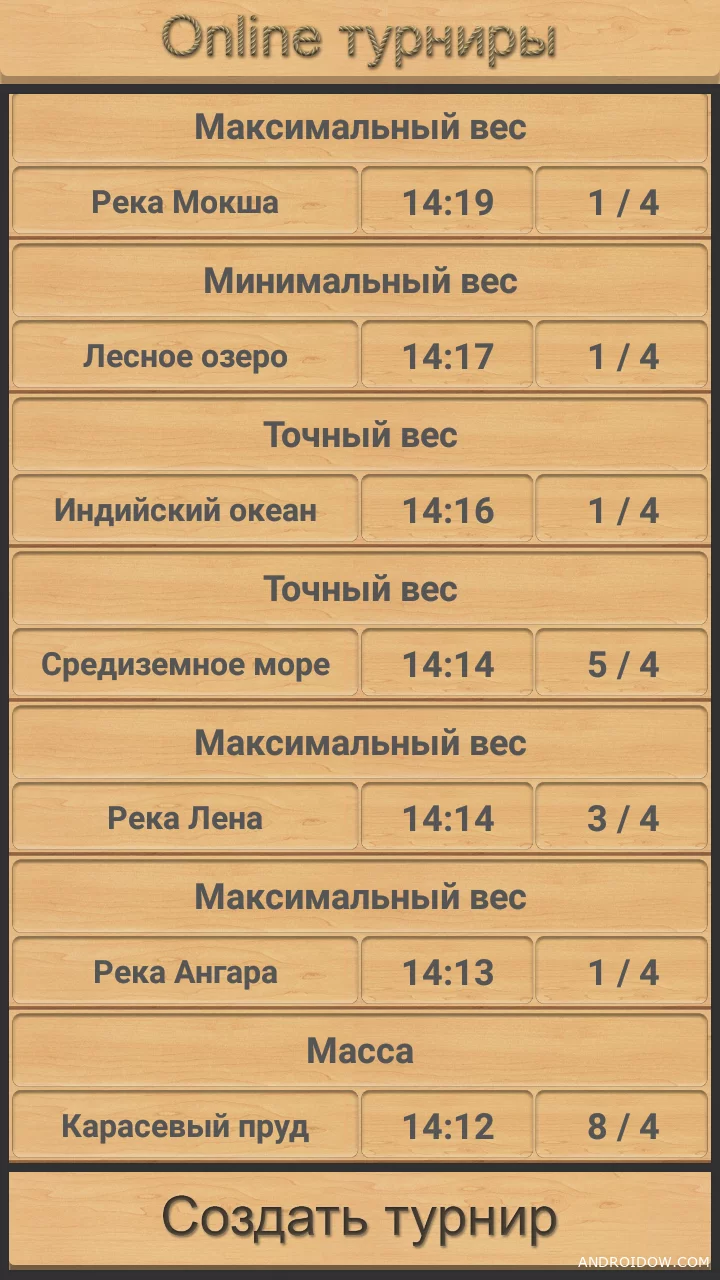Open the Средиземное море tournament
720x1280 pixels.
tap(185, 664)
